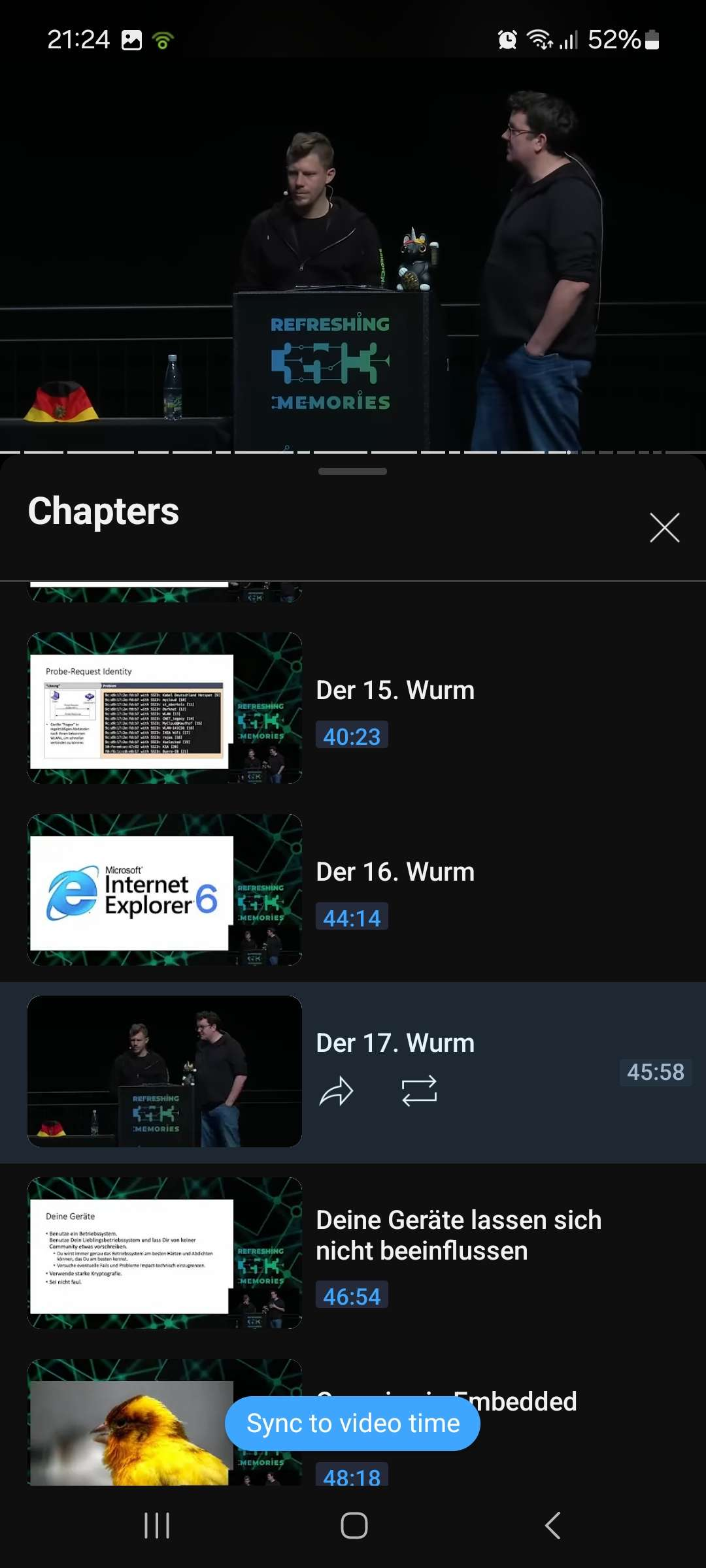Open recent apps from navigation bar
This screenshot has width=706, height=1568.
157,1526
